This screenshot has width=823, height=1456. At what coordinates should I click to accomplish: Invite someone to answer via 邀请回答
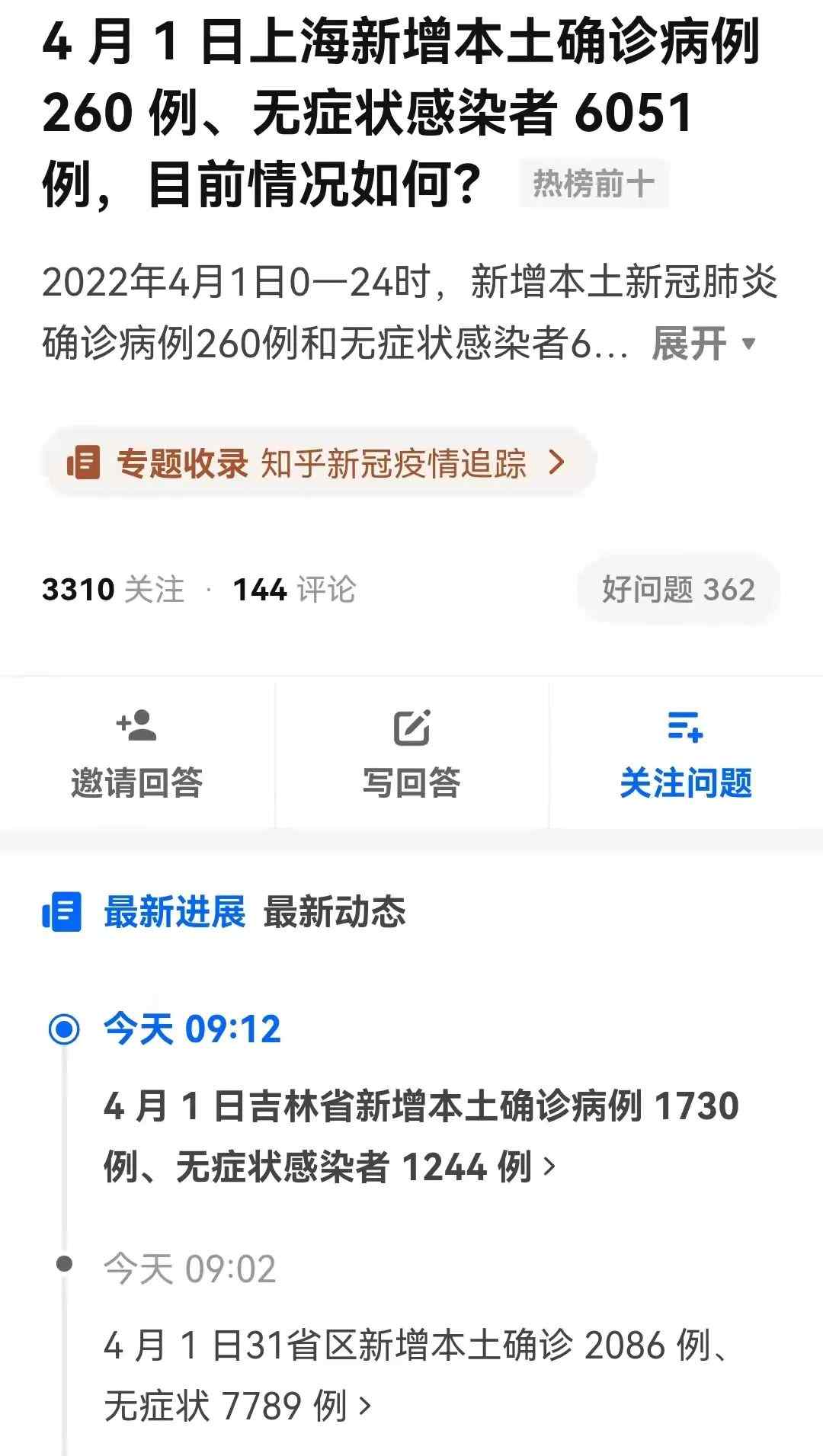pos(136,754)
